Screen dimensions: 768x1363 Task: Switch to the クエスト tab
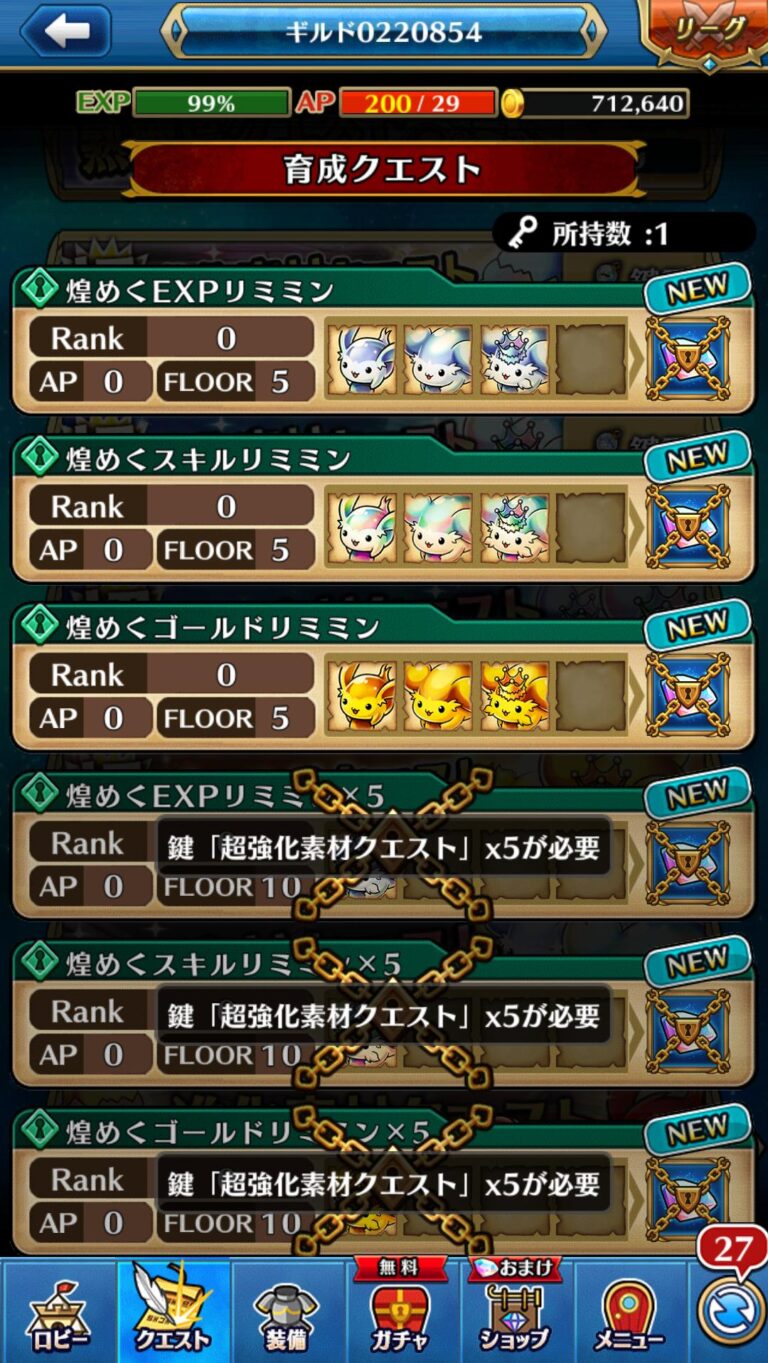pyautogui.click(x=174, y=1312)
